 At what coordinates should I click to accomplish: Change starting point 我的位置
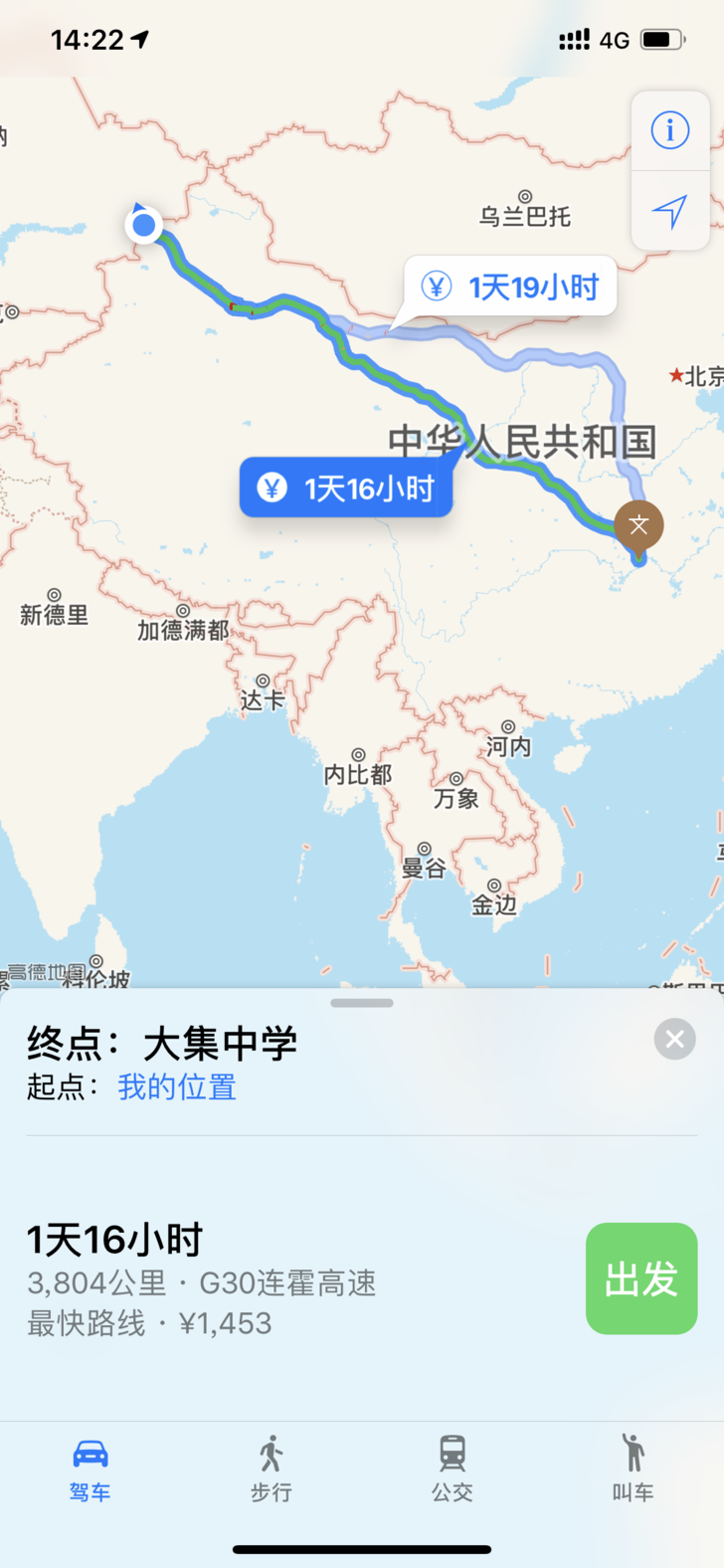[177, 1087]
